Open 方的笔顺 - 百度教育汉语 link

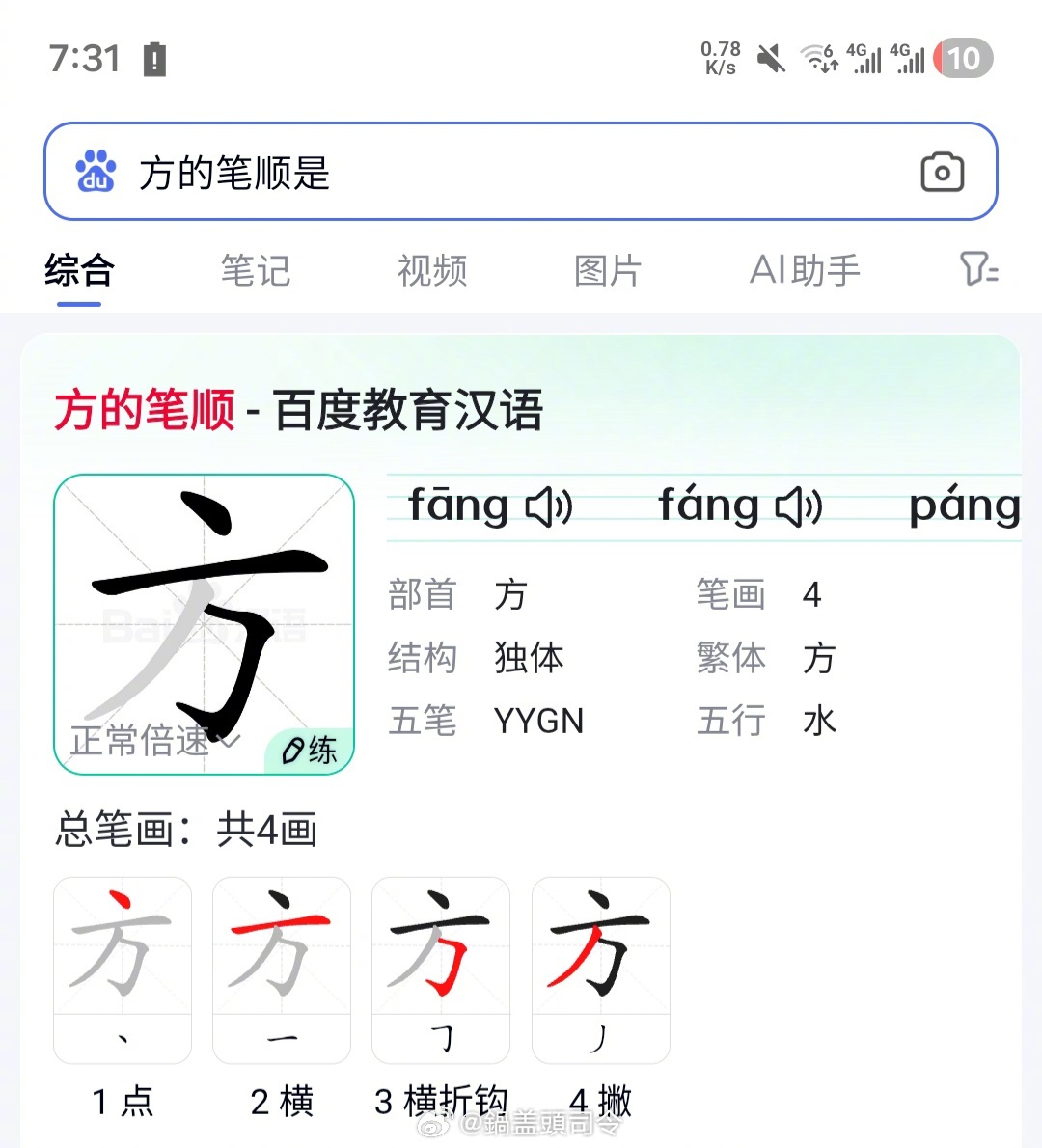point(299,409)
